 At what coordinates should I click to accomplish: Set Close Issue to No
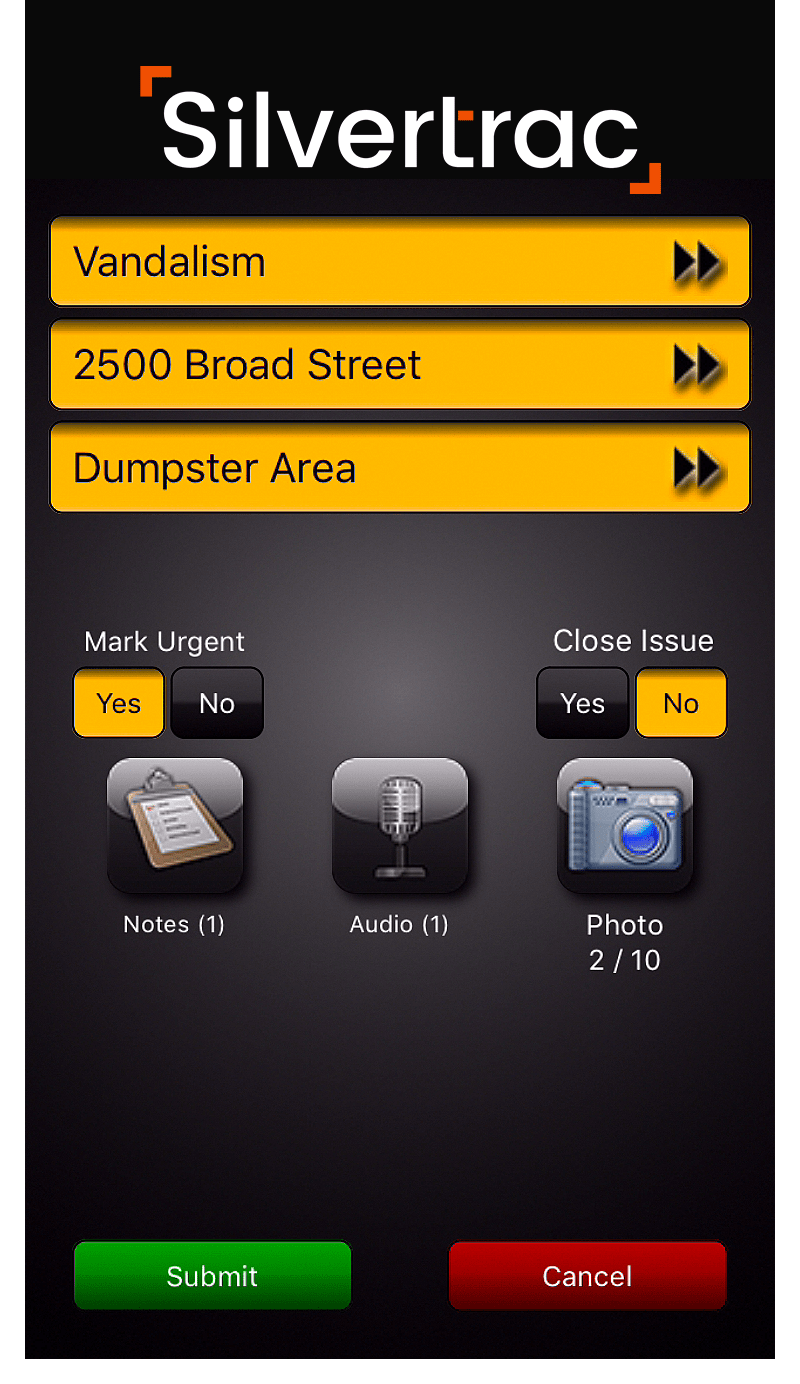pos(681,703)
